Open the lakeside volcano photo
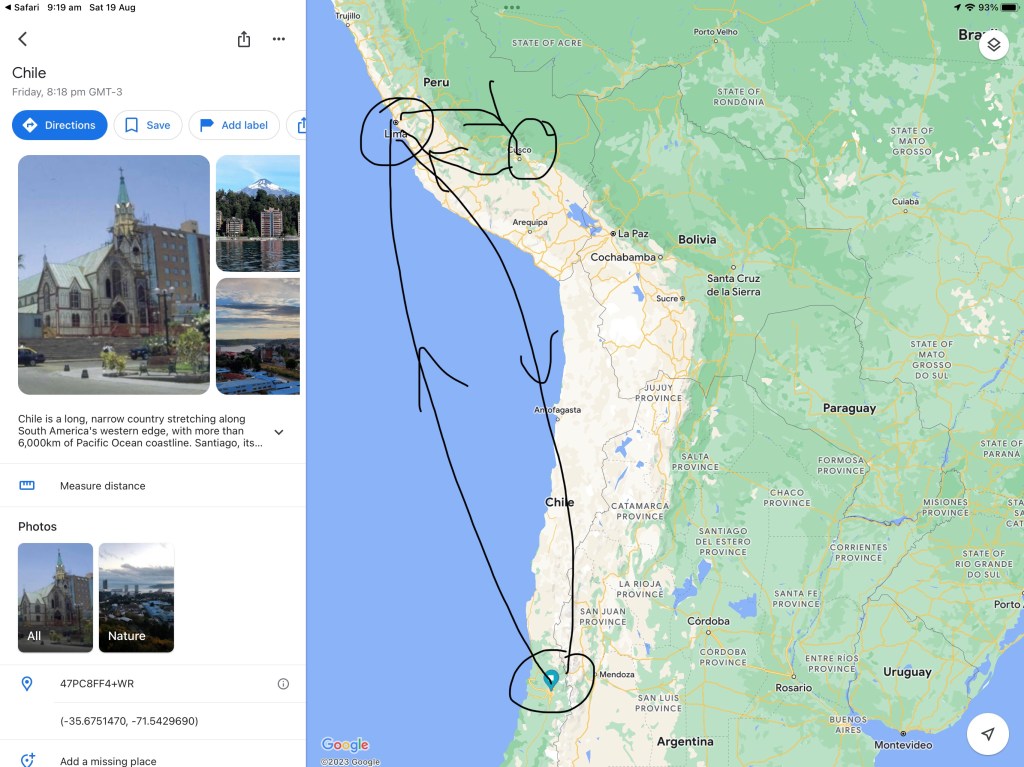 [258, 213]
